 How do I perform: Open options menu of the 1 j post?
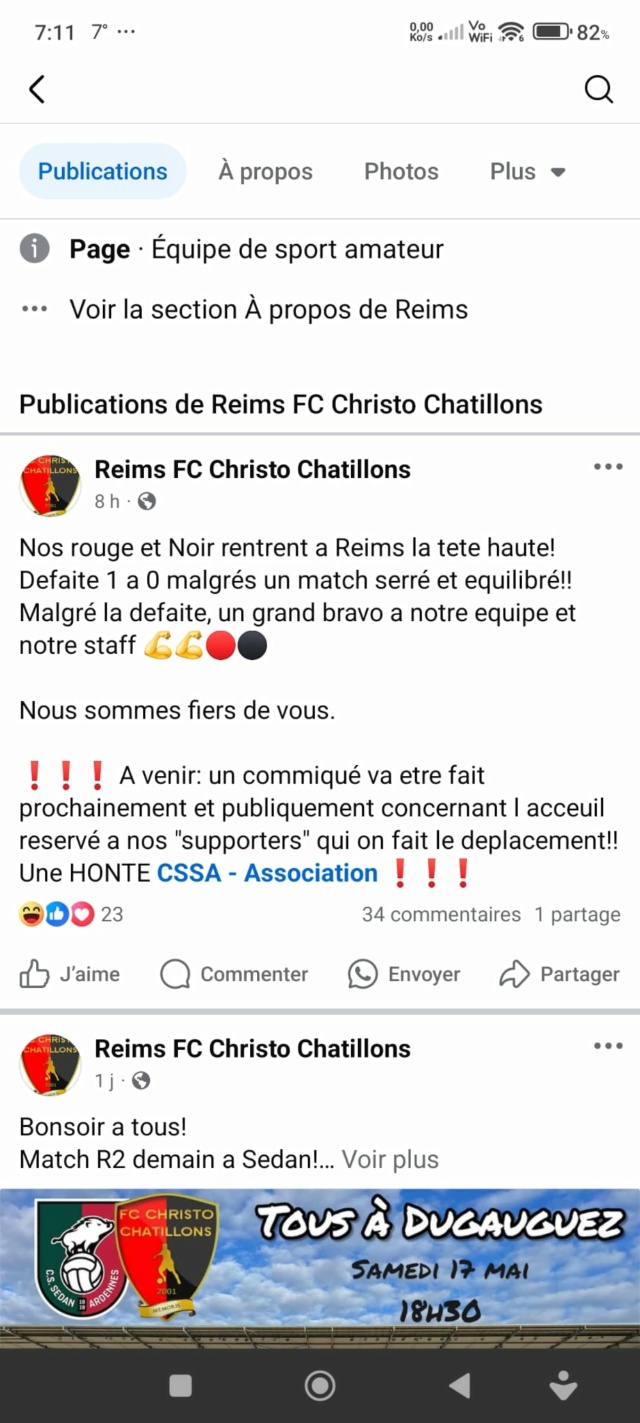pyautogui.click(x=607, y=1046)
